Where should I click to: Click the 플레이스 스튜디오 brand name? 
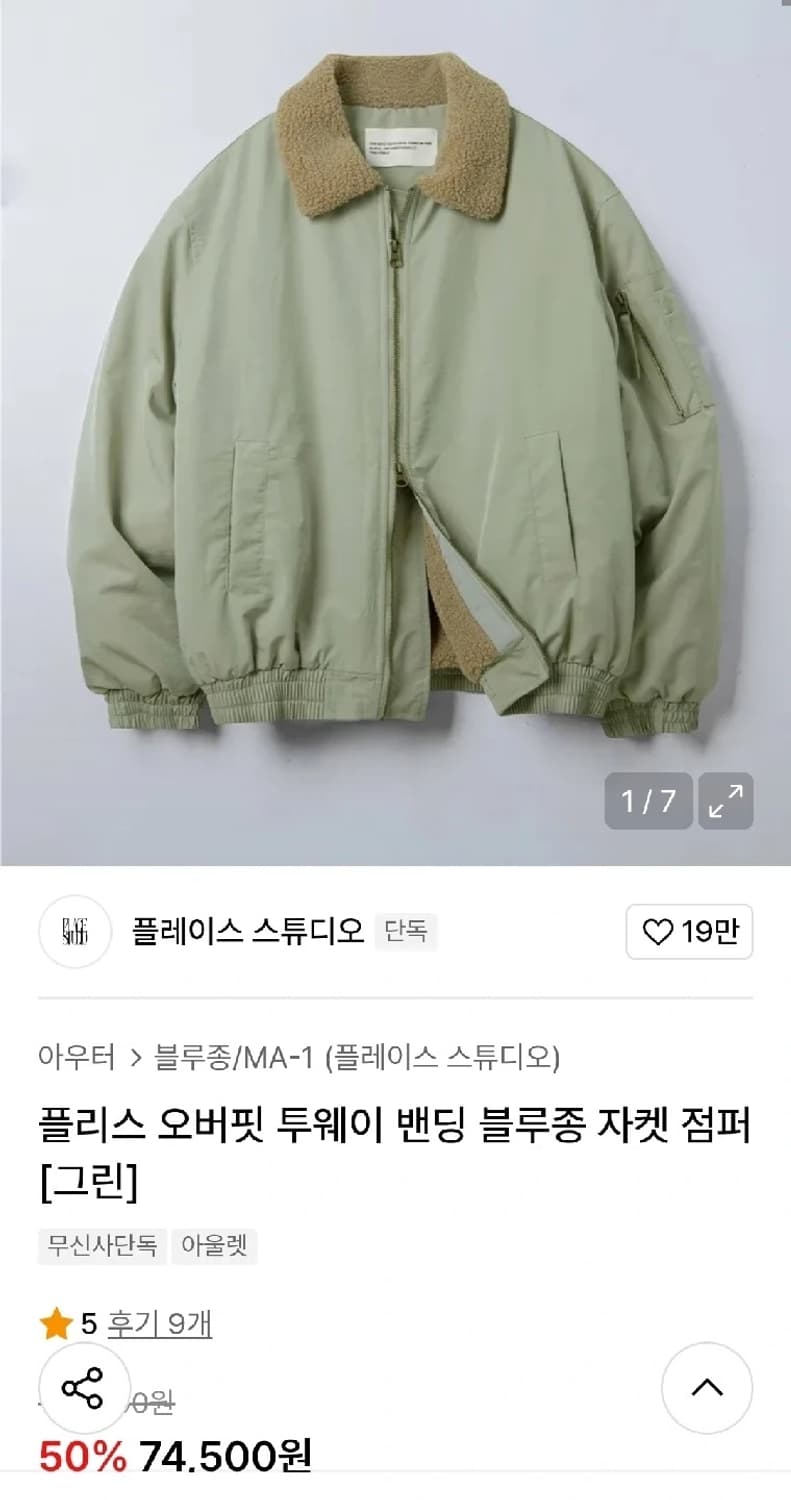tap(245, 930)
